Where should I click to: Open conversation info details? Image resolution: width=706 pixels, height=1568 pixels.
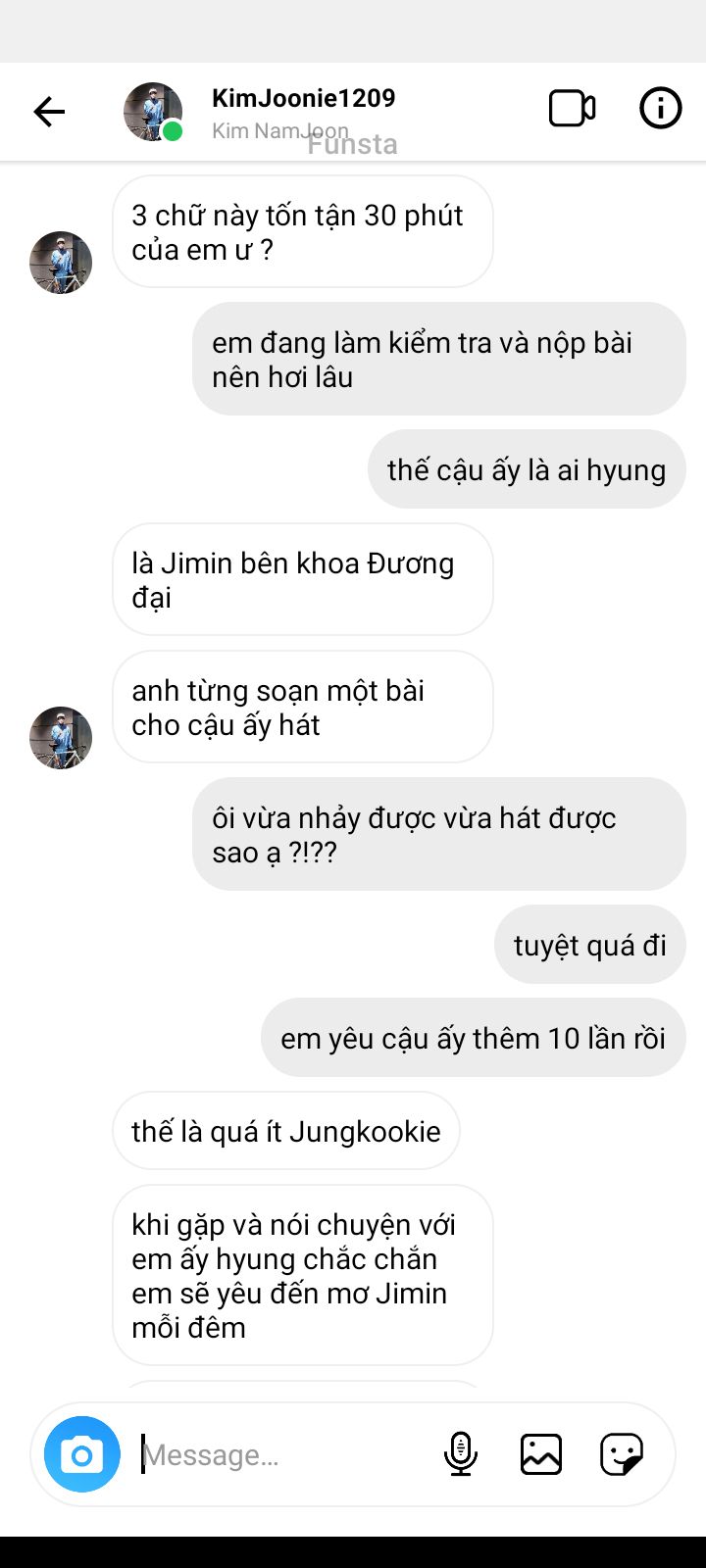[660, 108]
